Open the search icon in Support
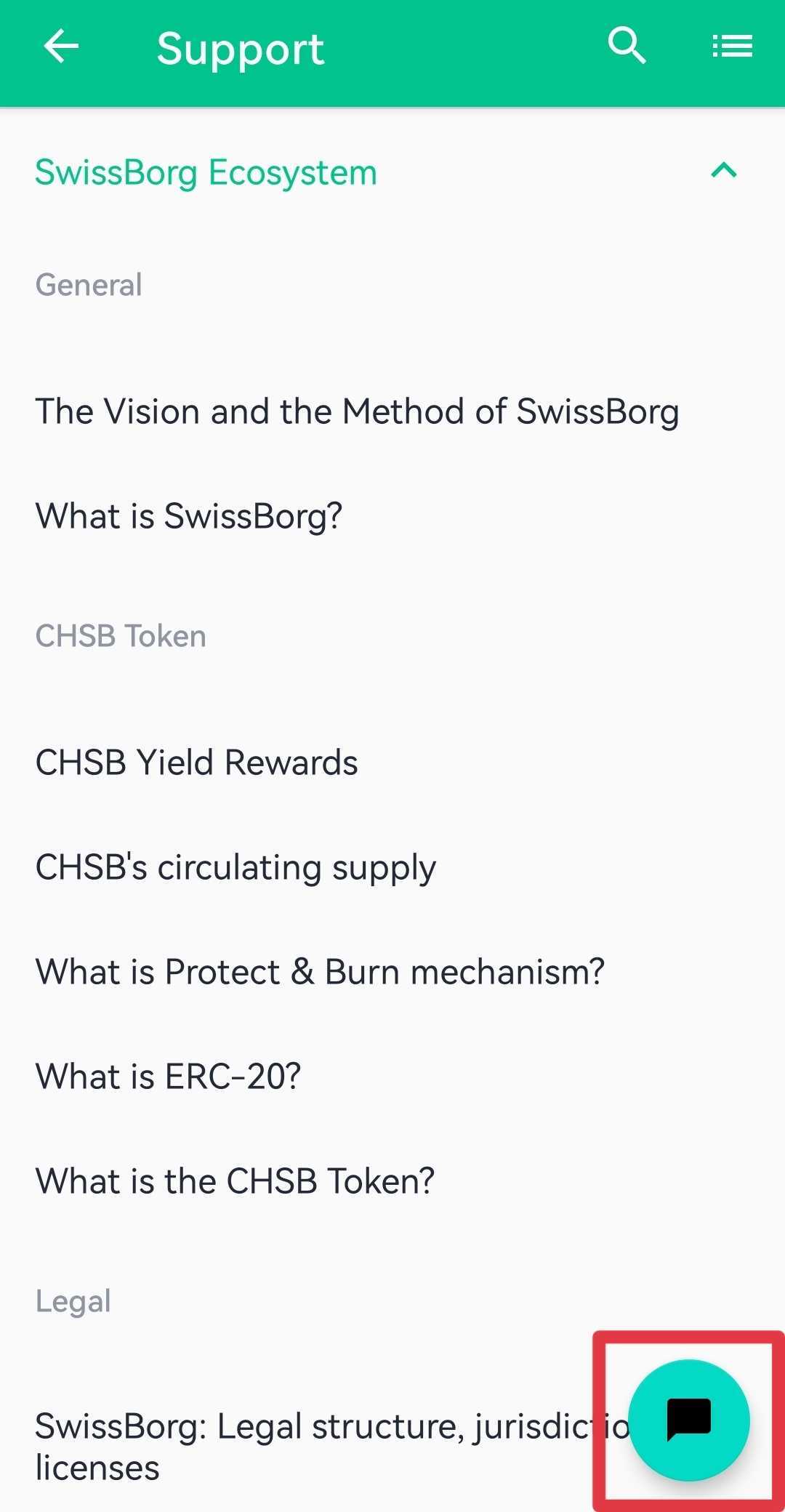785x1512 pixels. pos(627,47)
